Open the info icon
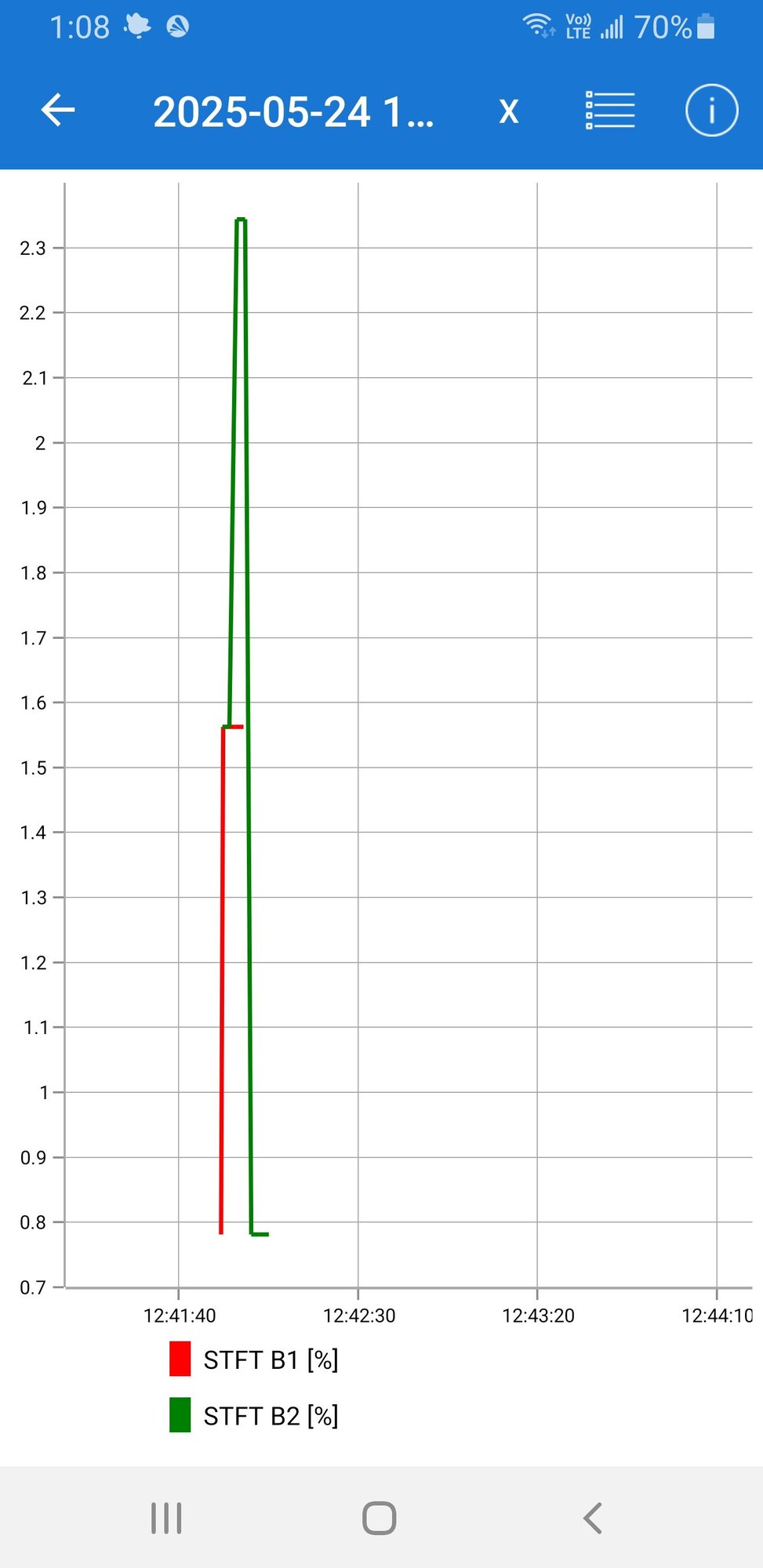 tap(711, 111)
